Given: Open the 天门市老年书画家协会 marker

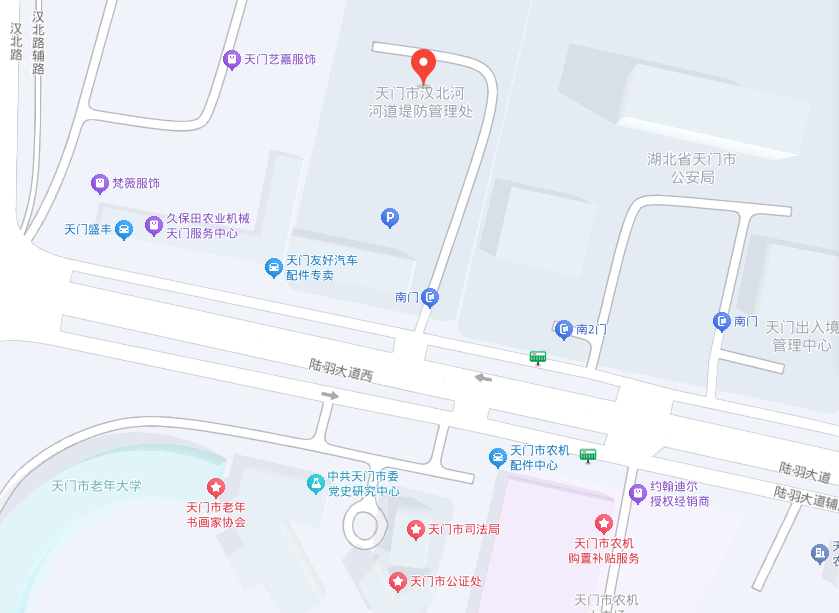Looking at the screenshot, I should tap(216, 488).
